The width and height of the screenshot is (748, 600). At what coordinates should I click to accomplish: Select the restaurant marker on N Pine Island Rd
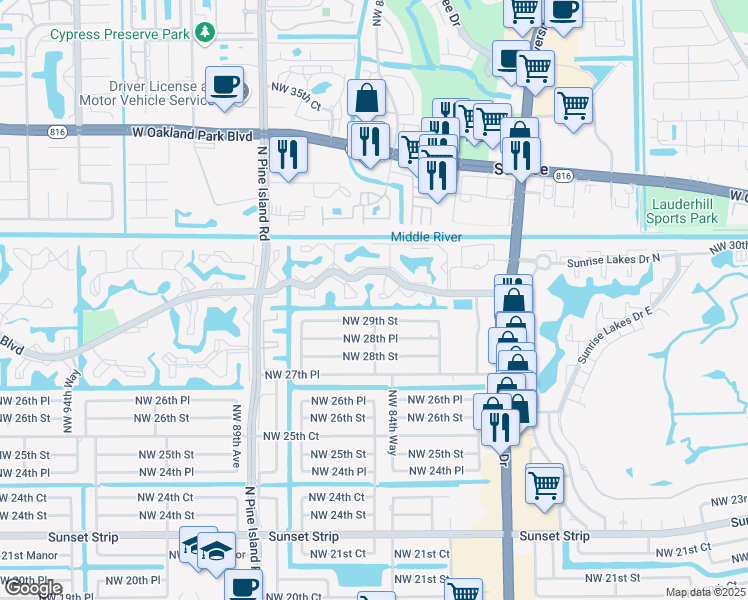click(287, 154)
